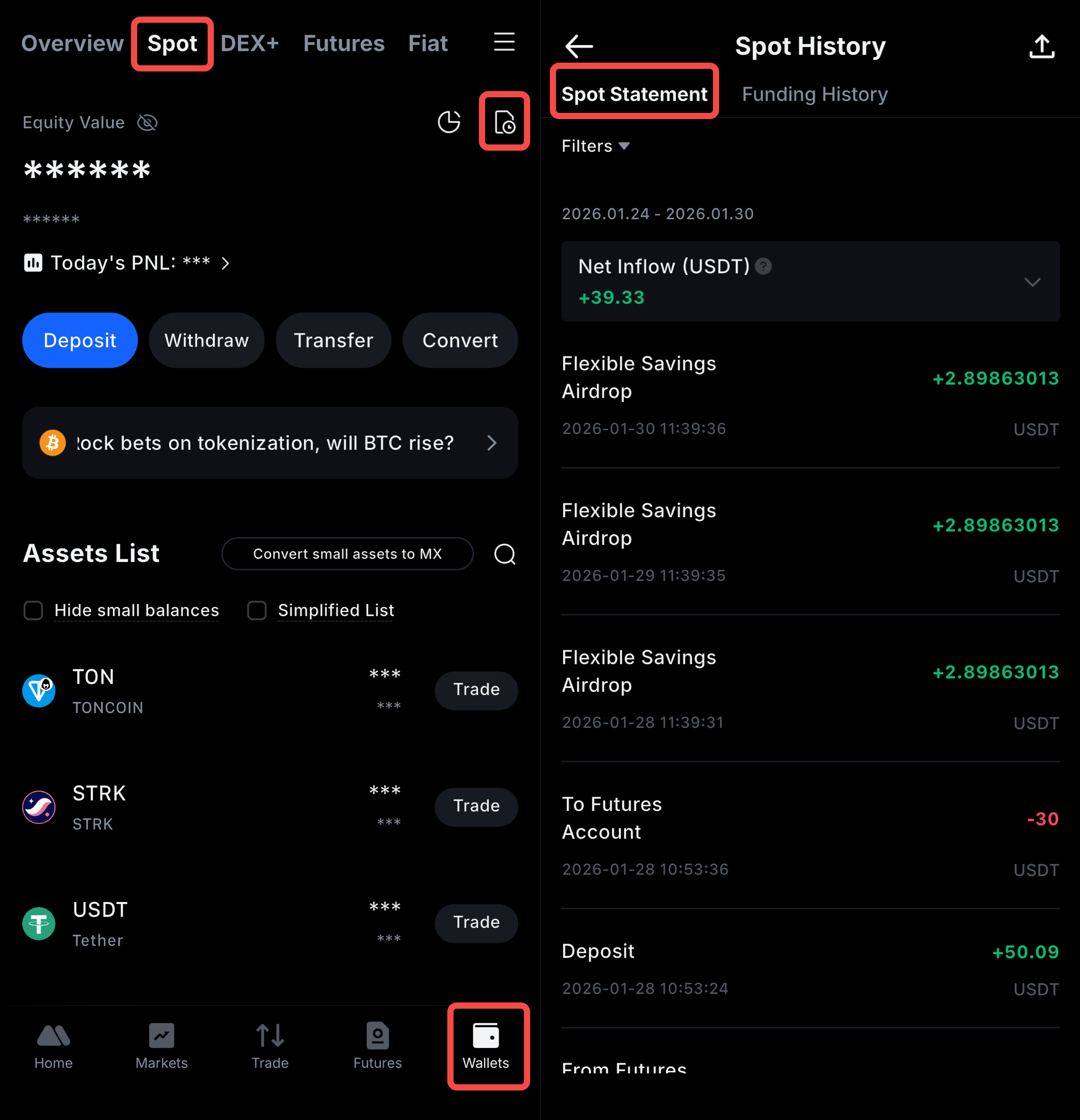Screen dimensions: 1080x1120
Task: Open the Filters dropdown
Action: click(x=595, y=147)
